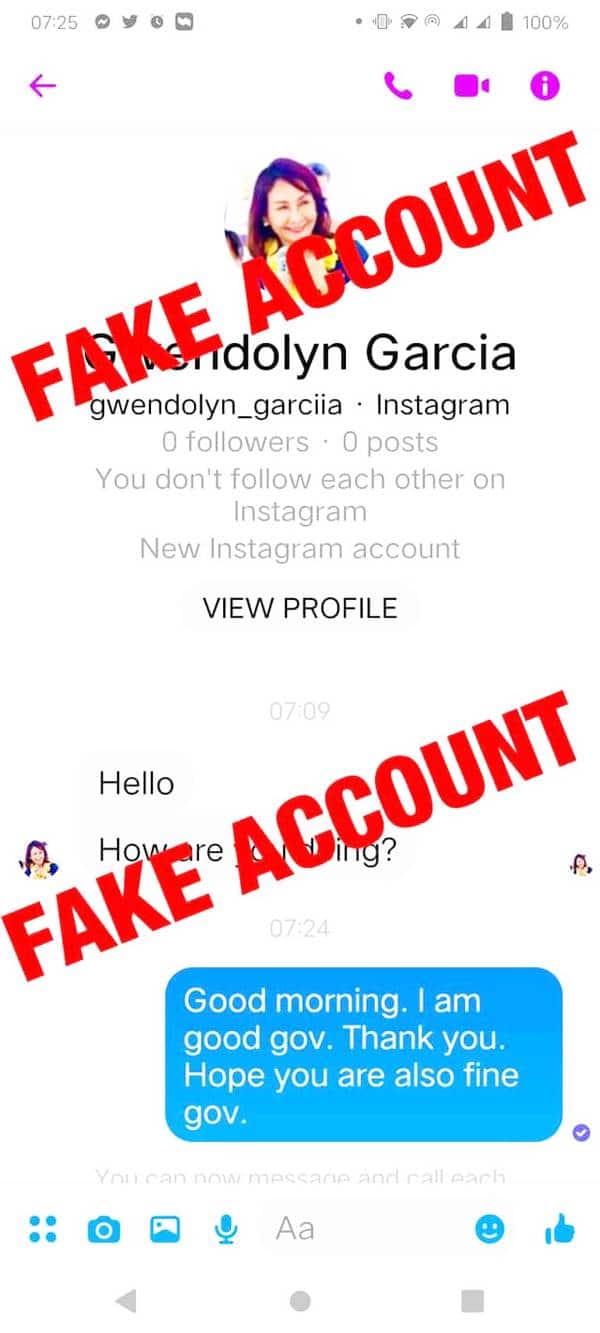
Task: Open the conversation info icon
Action: (x=544, y=86)
